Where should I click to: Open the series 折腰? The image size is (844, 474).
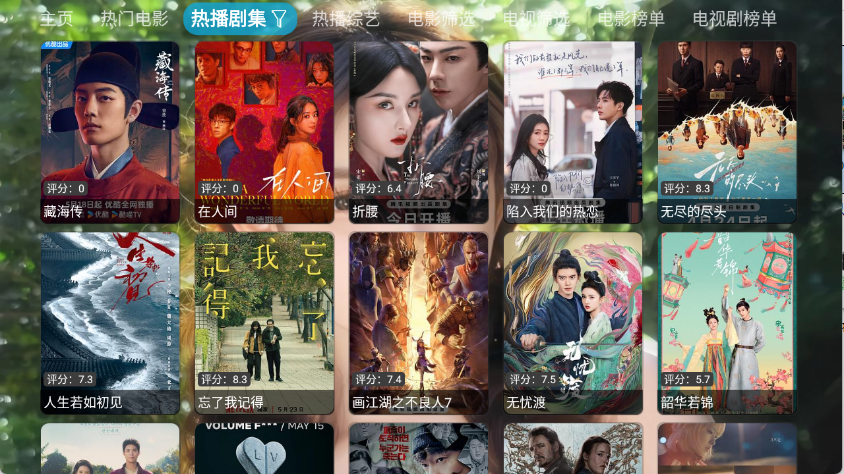point(418,130)
